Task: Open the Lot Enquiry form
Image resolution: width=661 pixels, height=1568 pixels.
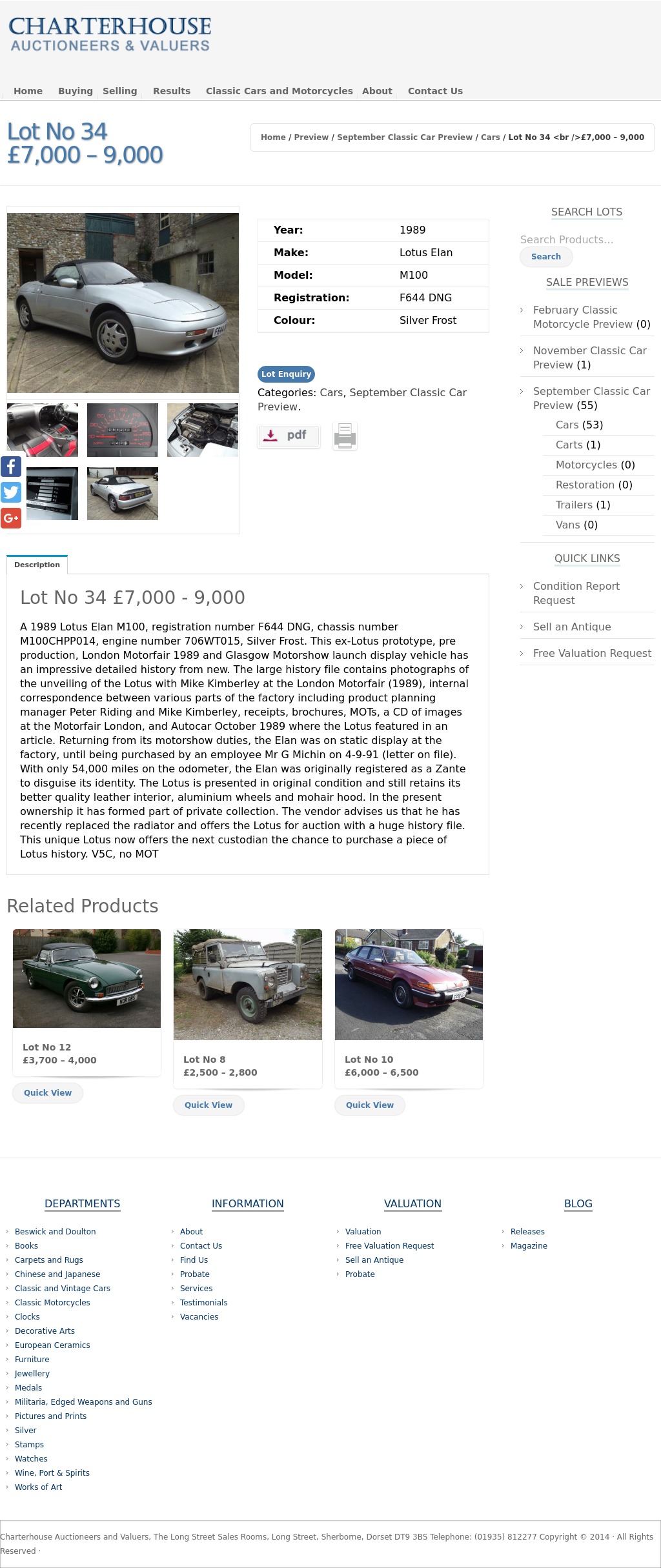Action: [x=286, y=374]
